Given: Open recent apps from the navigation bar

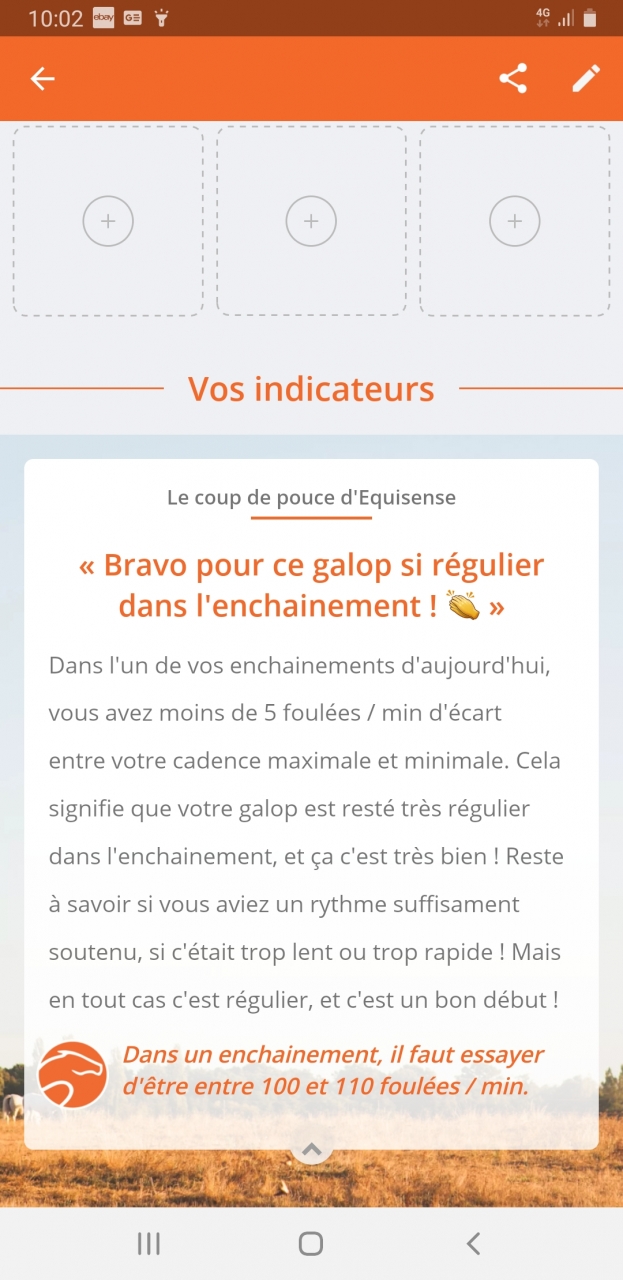Looking at the screenshot, I should 148,1243.
